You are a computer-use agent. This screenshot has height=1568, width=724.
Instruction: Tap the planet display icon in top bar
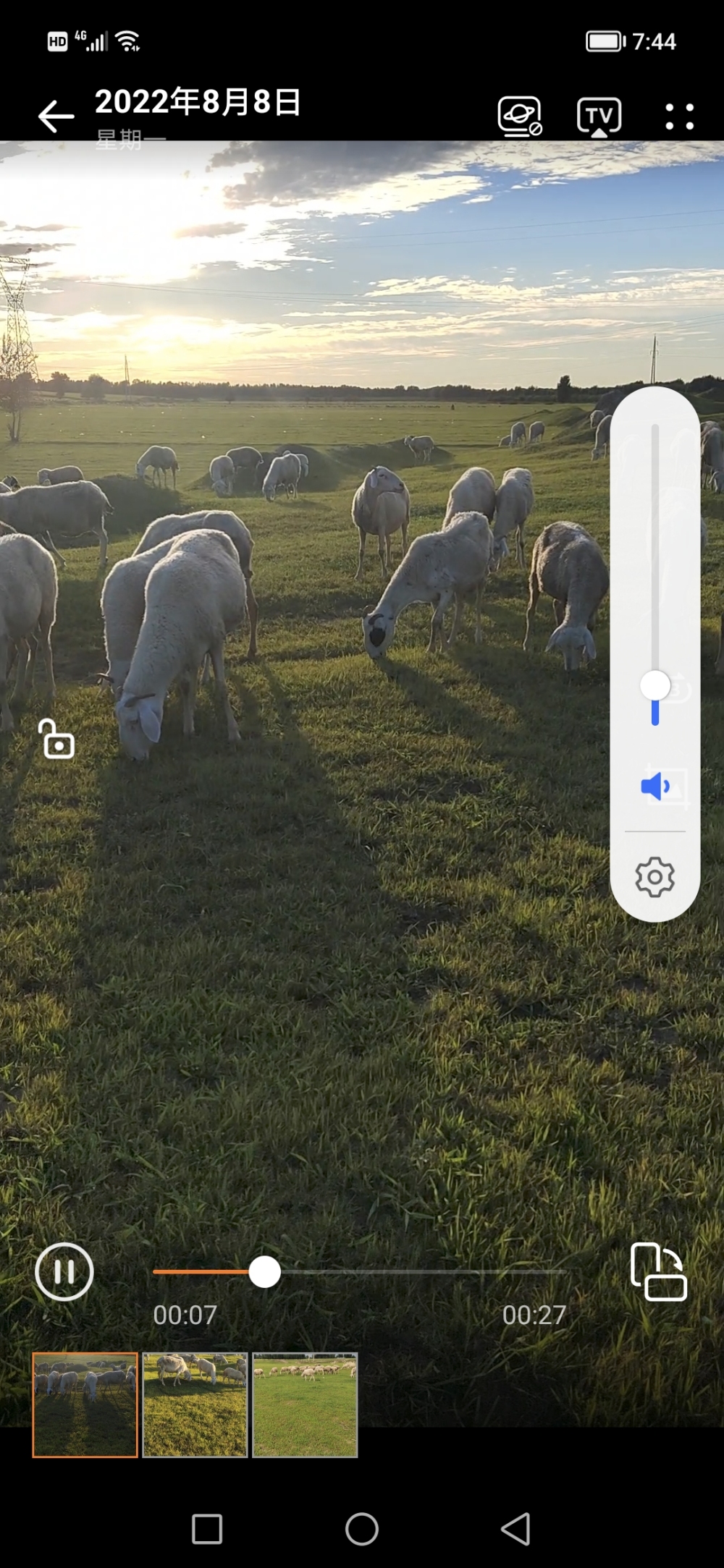click(519, 116)
